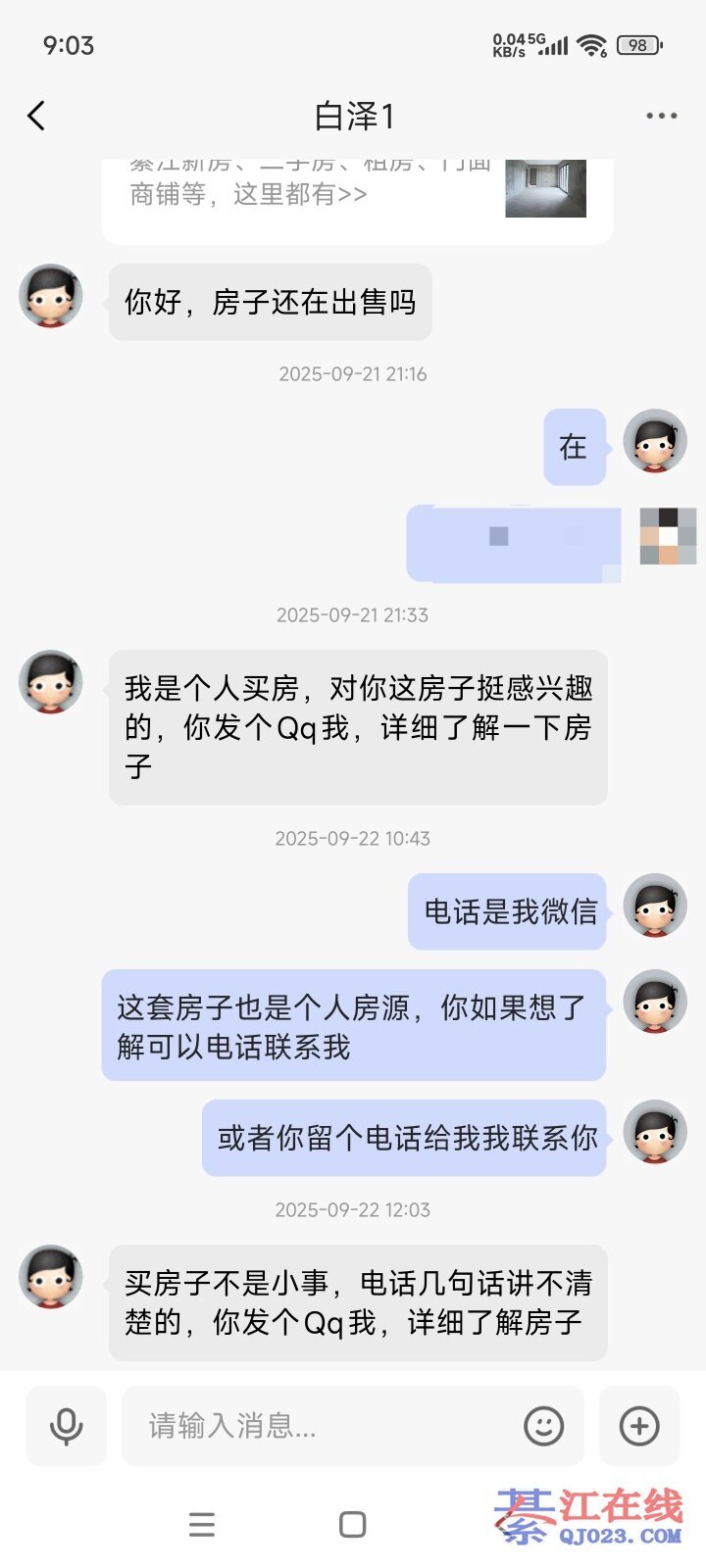The height and width of the screenshot is (1568, 706).
Task: Open the plus attachment menu
Action: click(x=639, y=1426)
